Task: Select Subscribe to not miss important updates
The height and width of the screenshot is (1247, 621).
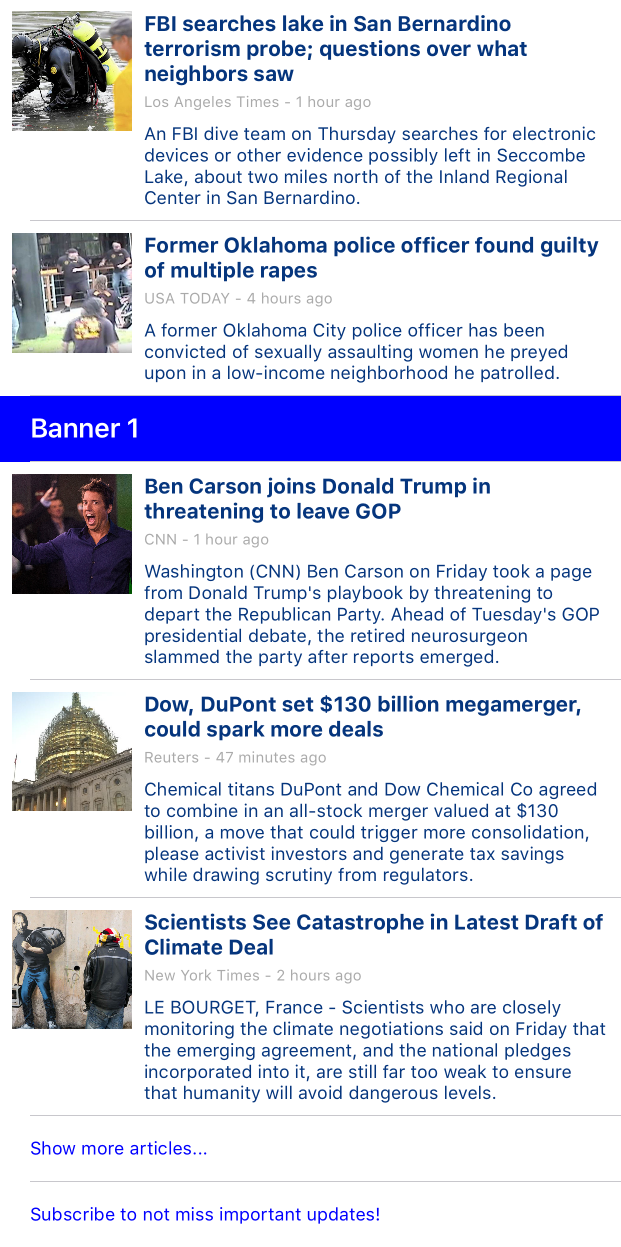Action: [205, 1214]
